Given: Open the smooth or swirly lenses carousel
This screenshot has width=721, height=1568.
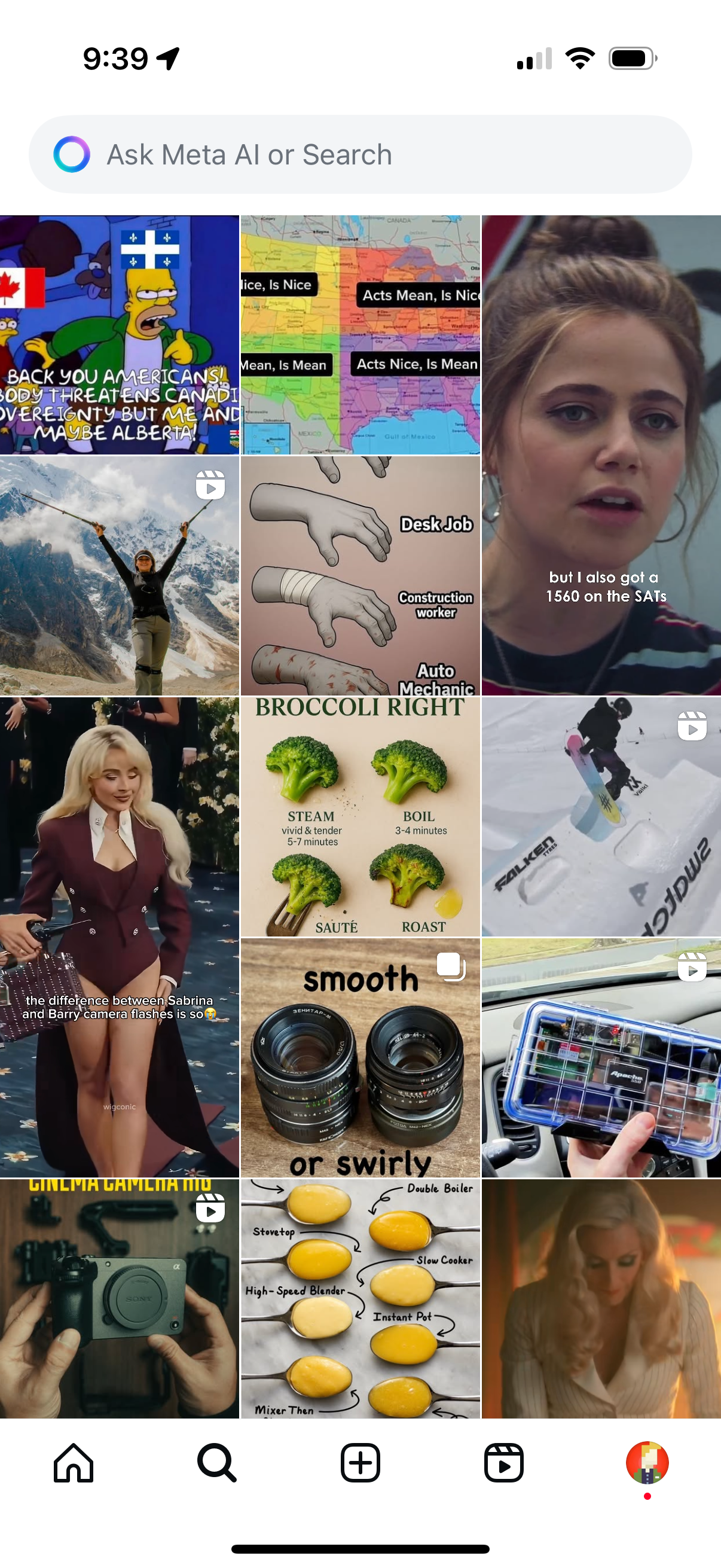Looking at the screenshot, I should pos(360,1058).
